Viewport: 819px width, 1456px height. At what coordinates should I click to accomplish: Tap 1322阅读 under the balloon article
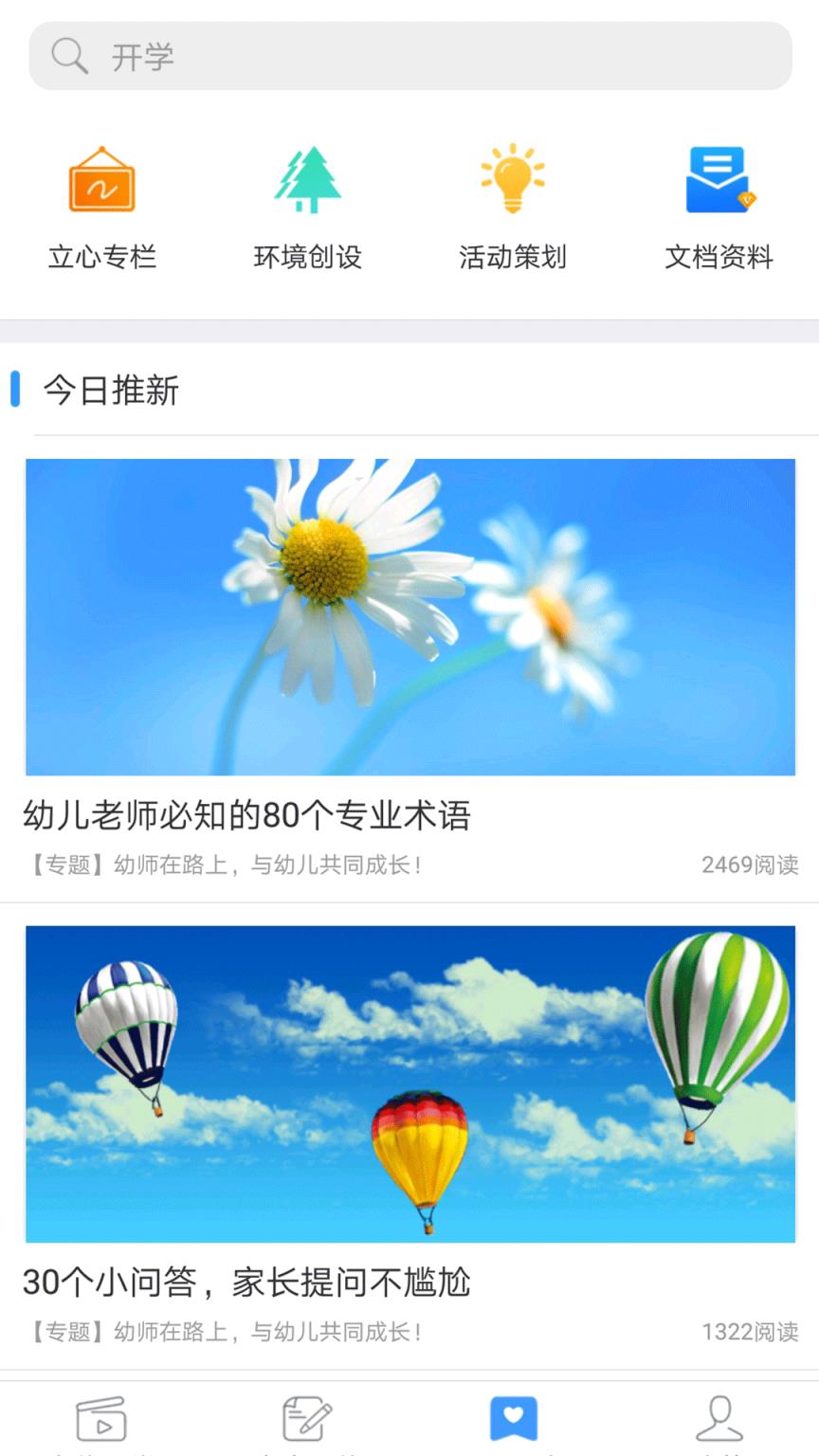tap(748, 1332)
